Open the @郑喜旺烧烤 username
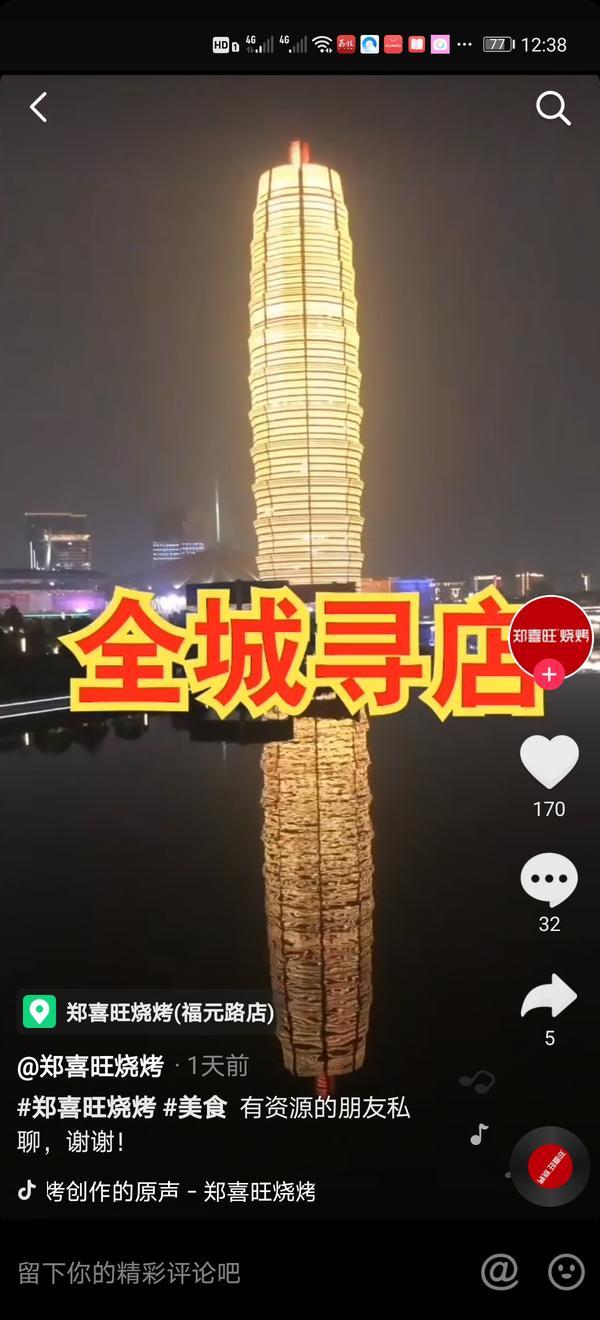Image resolution: width=600 pixels, height=1320 pixels. coord(91,1066)
